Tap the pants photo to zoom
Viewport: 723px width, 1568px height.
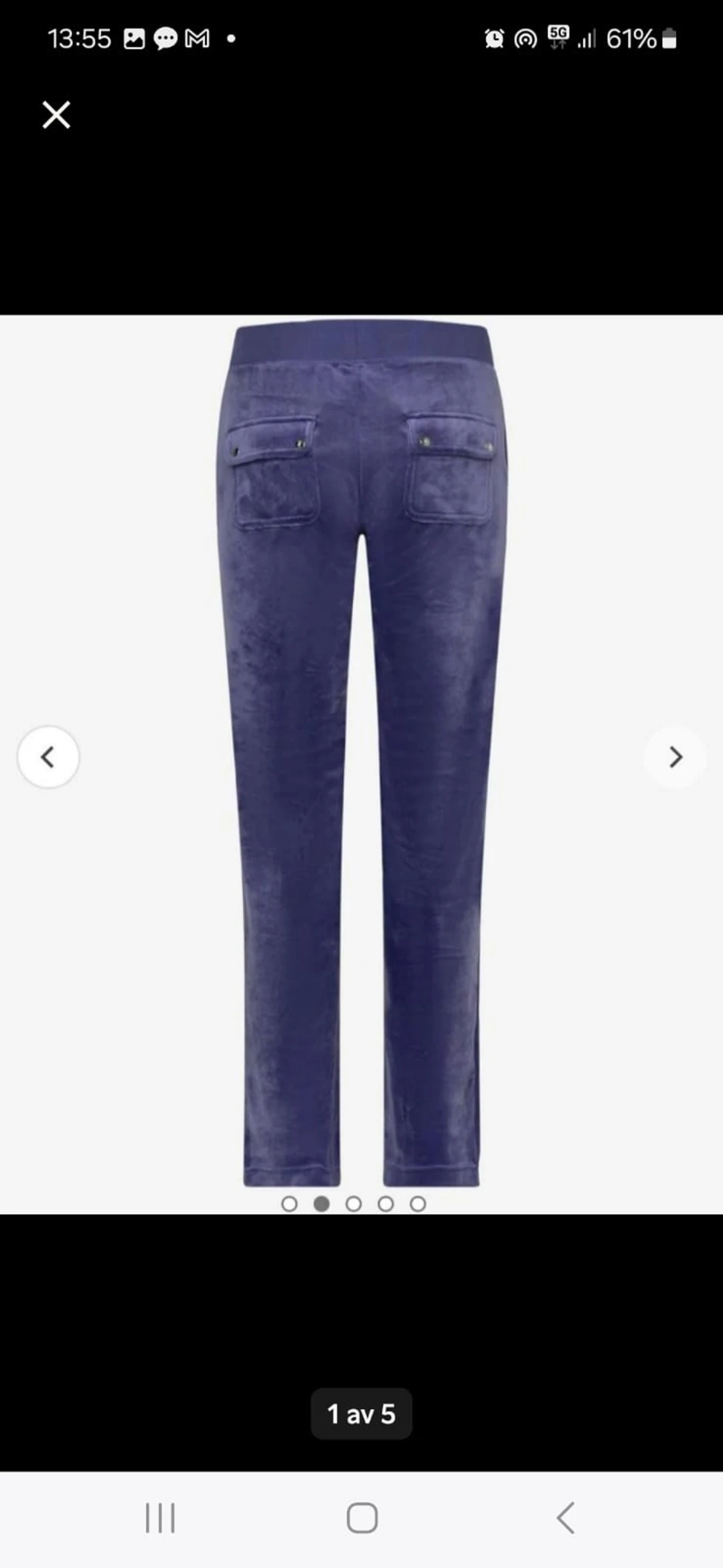click(x=361, y=707)
